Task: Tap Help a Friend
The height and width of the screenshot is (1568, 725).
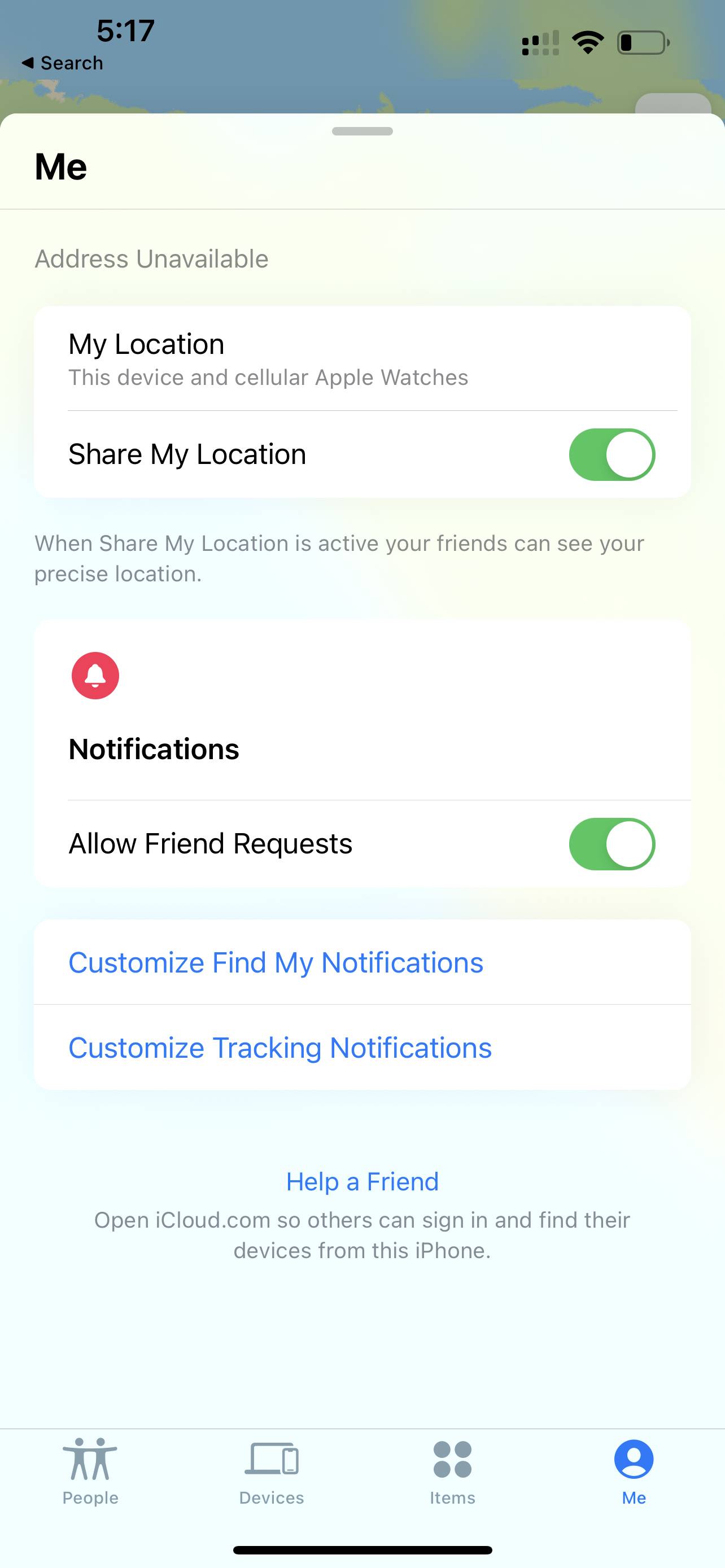Action: tap(361, 1181)
